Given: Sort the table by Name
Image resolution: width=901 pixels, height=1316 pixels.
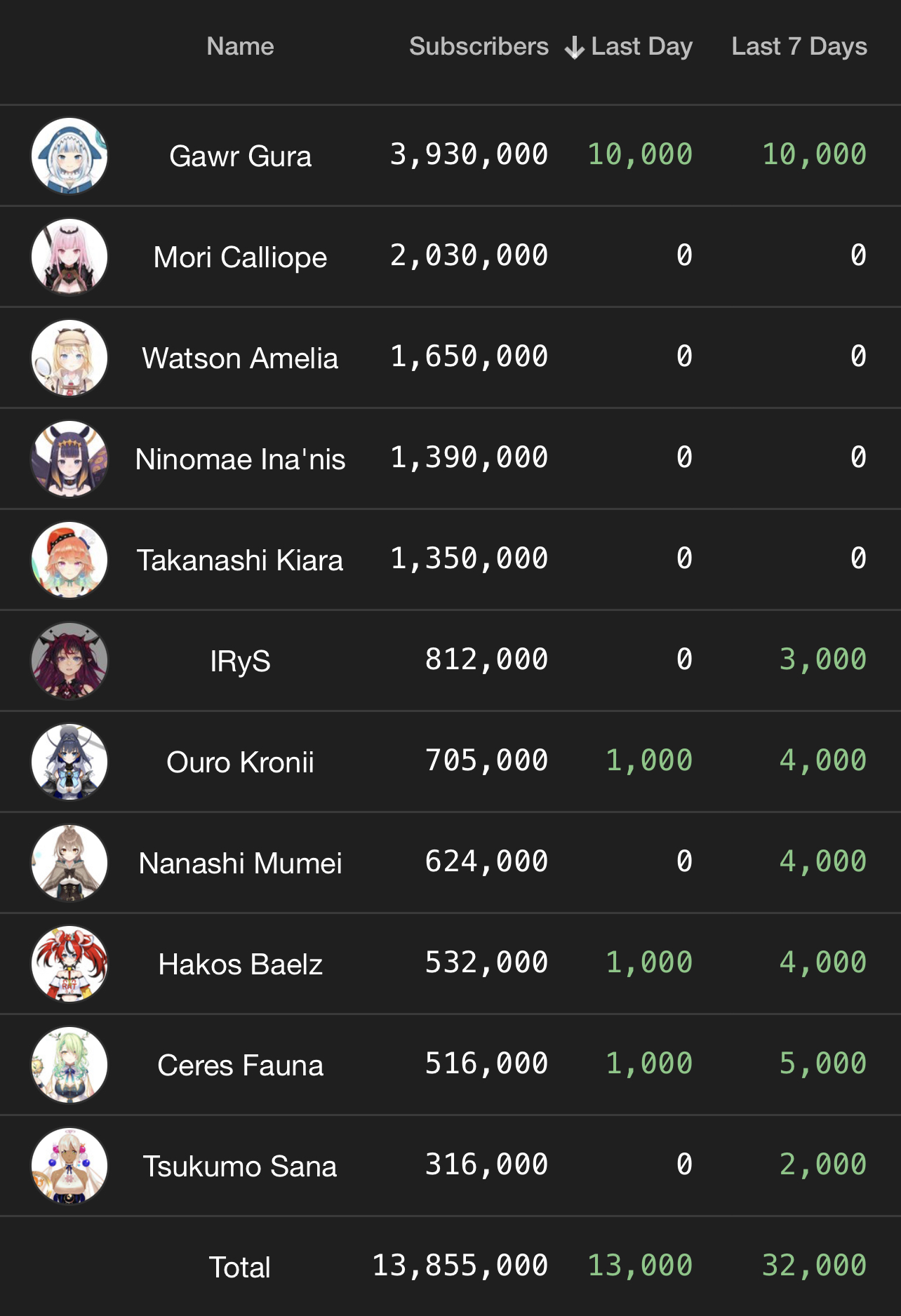Looking at the screenshot, I should click(240, 46).
